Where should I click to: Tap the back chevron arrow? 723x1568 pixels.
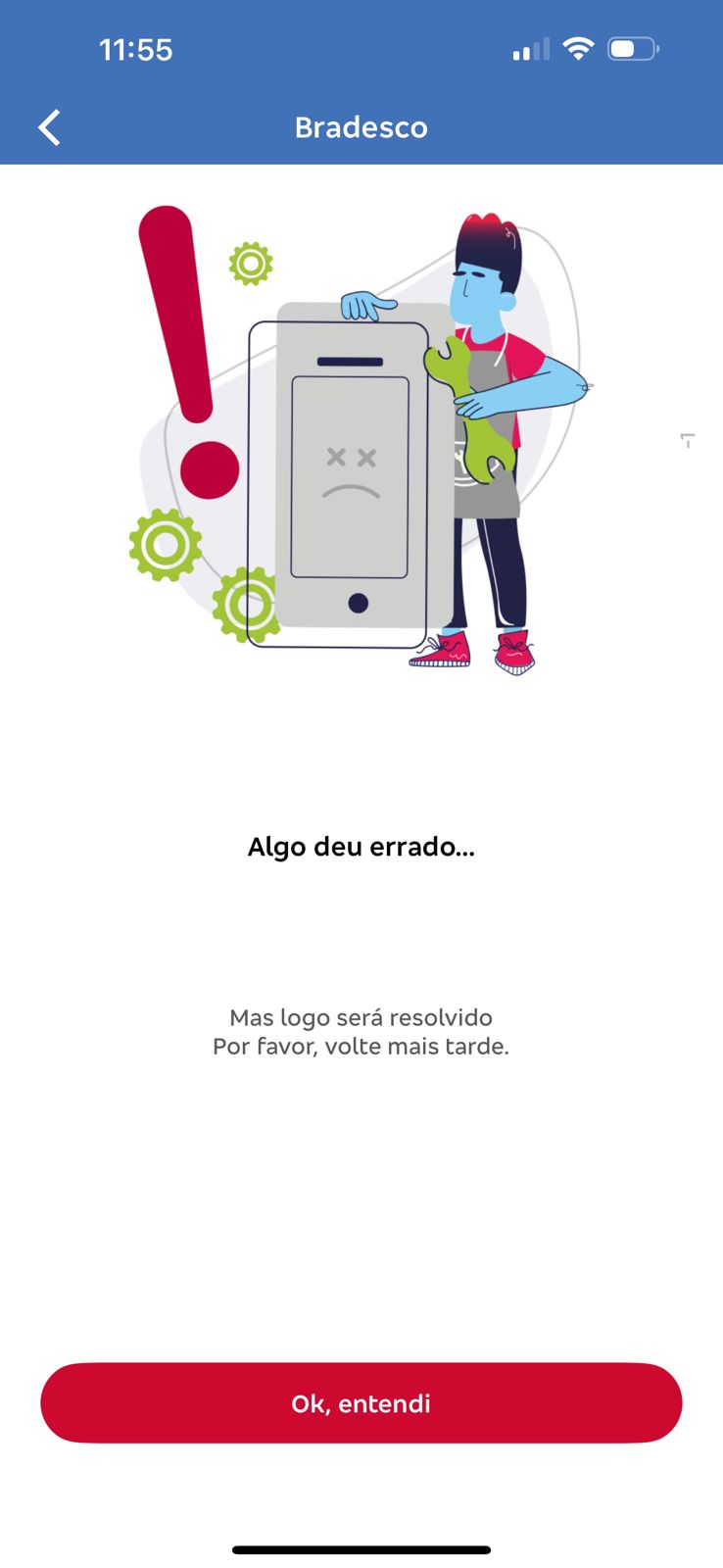(48, 126)
